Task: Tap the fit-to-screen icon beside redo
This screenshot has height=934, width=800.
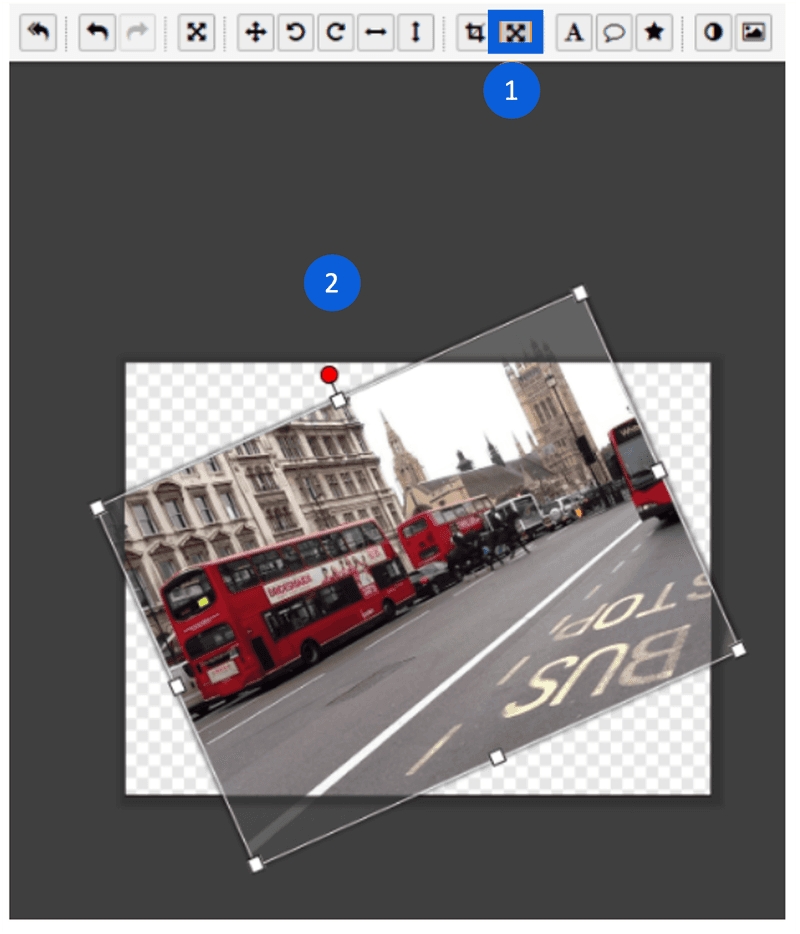Action: point(197,33)
